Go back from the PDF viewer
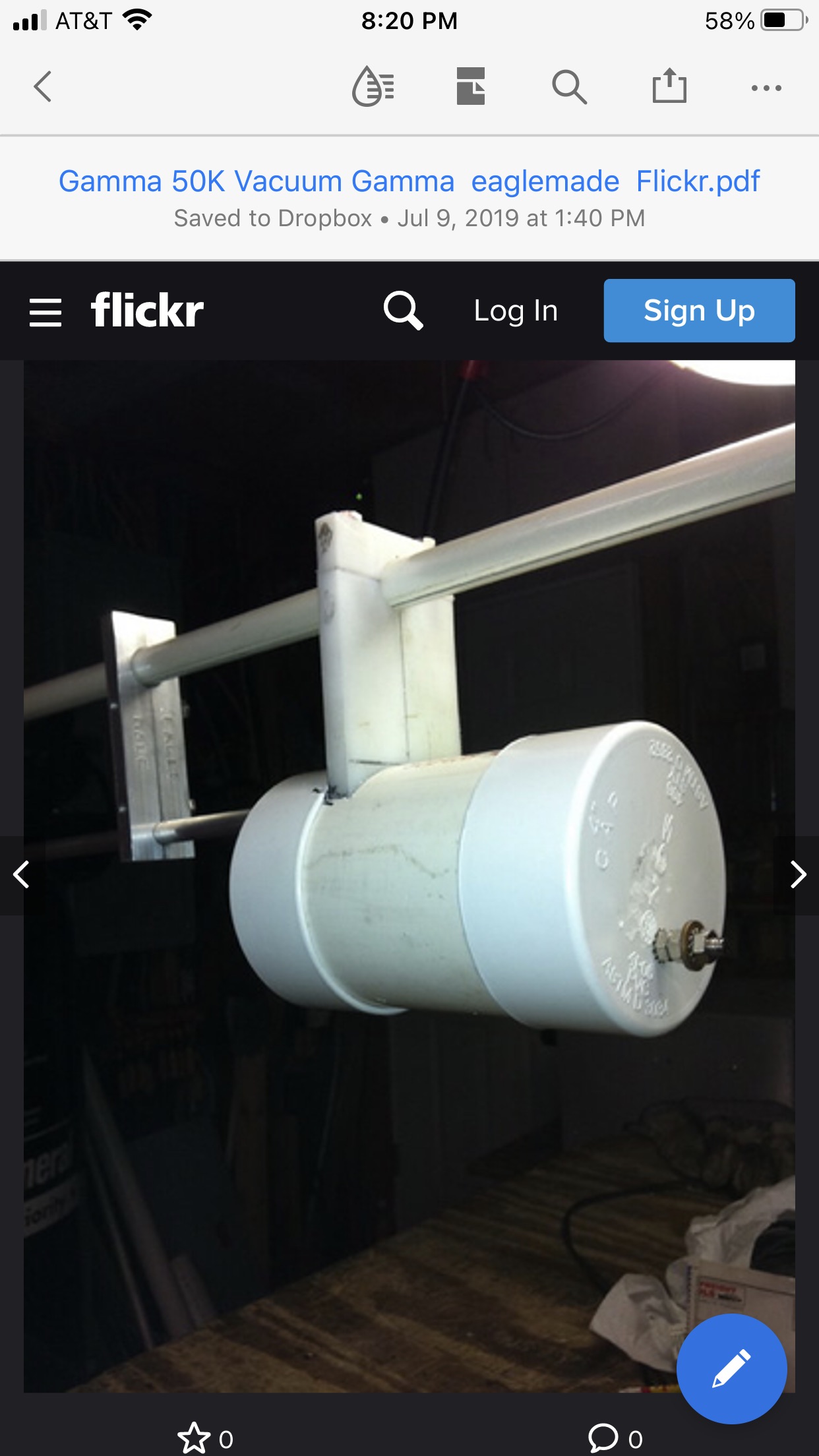Image resolution: width=819 pixels, height=1456 pixels. click(43, 87)
